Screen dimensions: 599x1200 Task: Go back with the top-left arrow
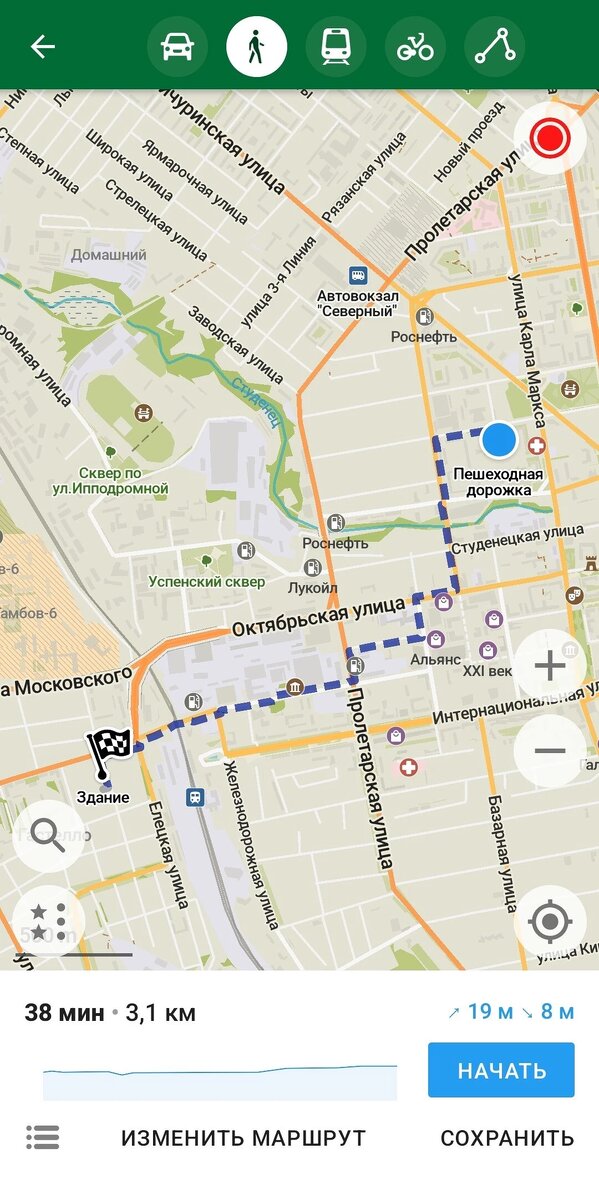[42, 47]
